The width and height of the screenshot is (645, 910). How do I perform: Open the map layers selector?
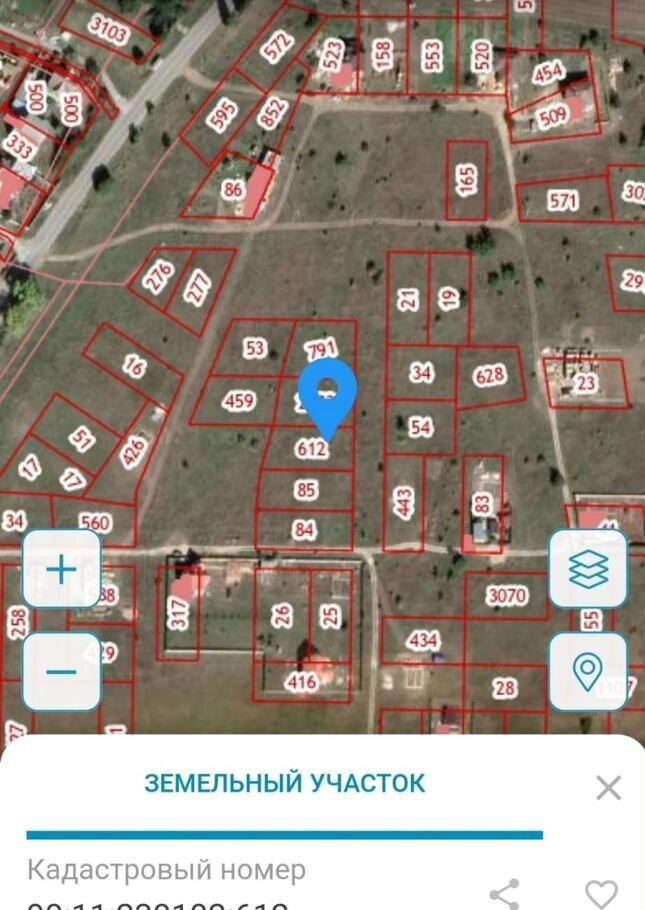click(588, 569)
